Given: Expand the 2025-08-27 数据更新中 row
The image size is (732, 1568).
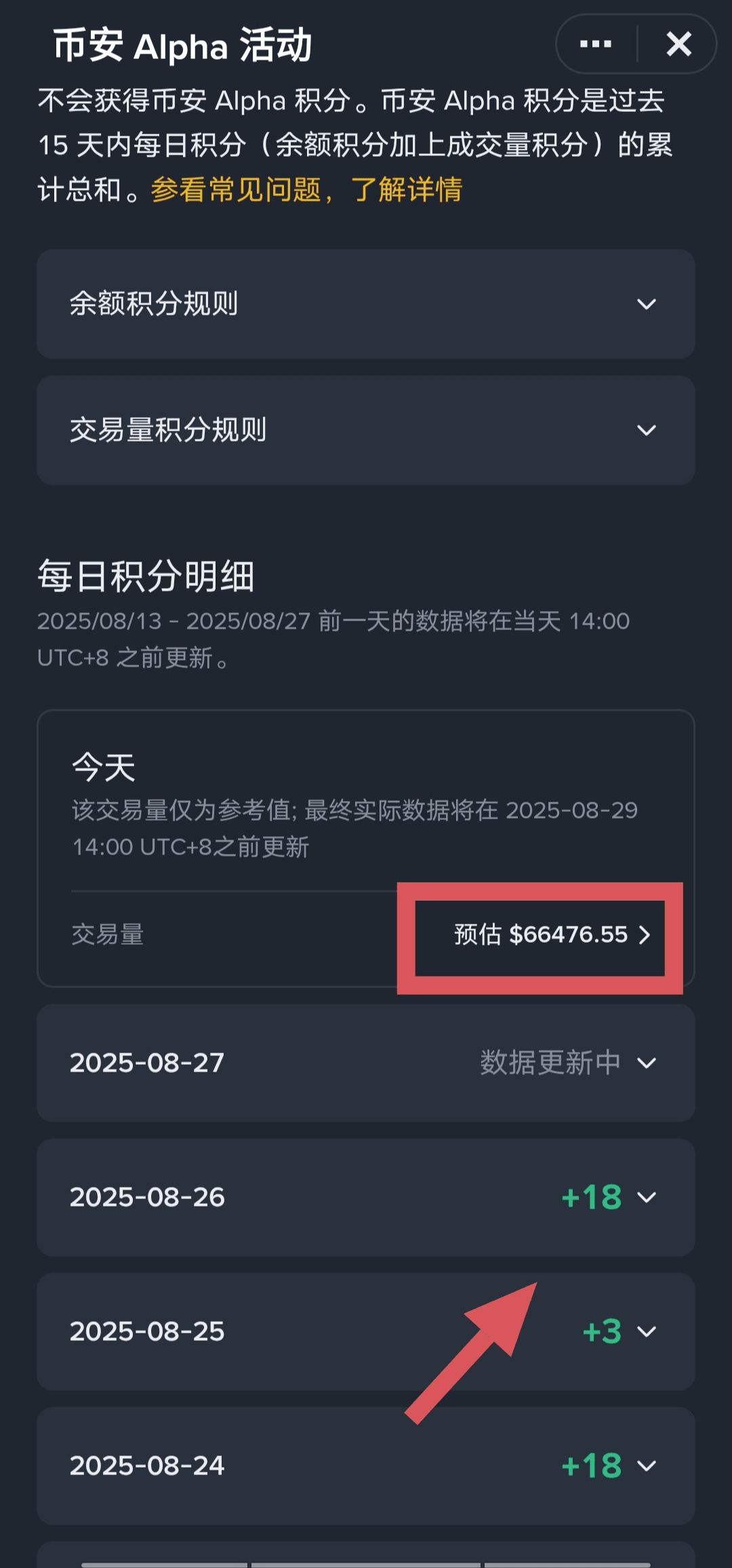Looking at the screenshot, I should 366,1063.
